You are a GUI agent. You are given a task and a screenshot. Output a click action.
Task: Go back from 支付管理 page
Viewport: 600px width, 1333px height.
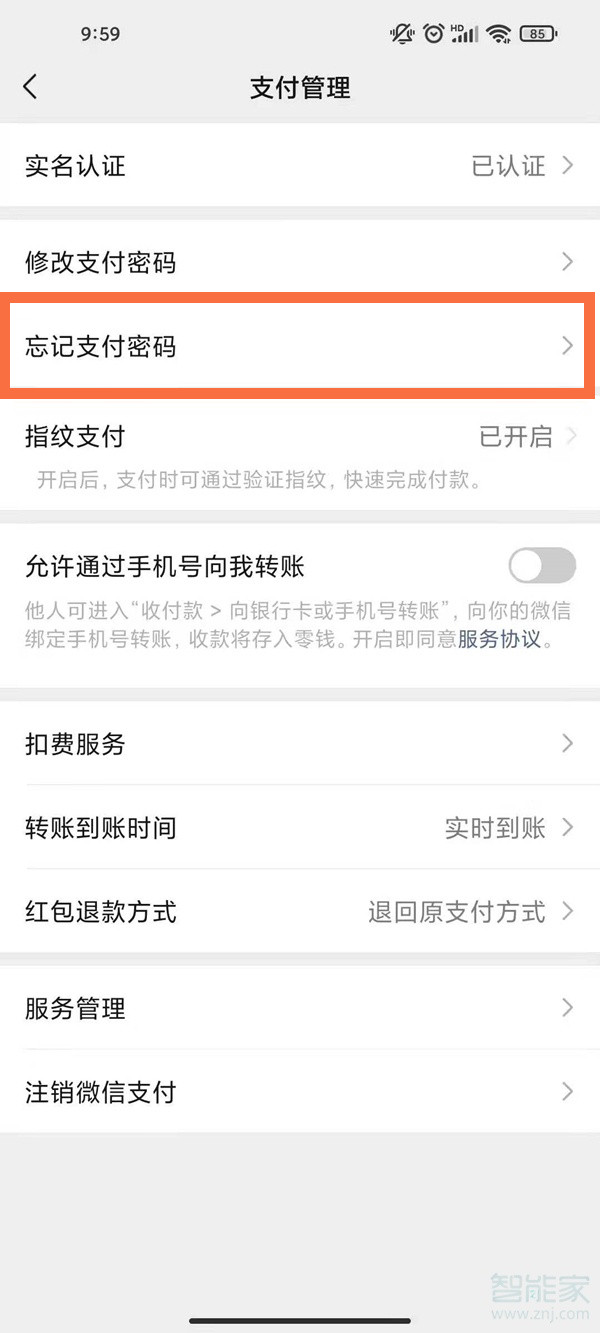pyautogui.click(x=30, y=87)
